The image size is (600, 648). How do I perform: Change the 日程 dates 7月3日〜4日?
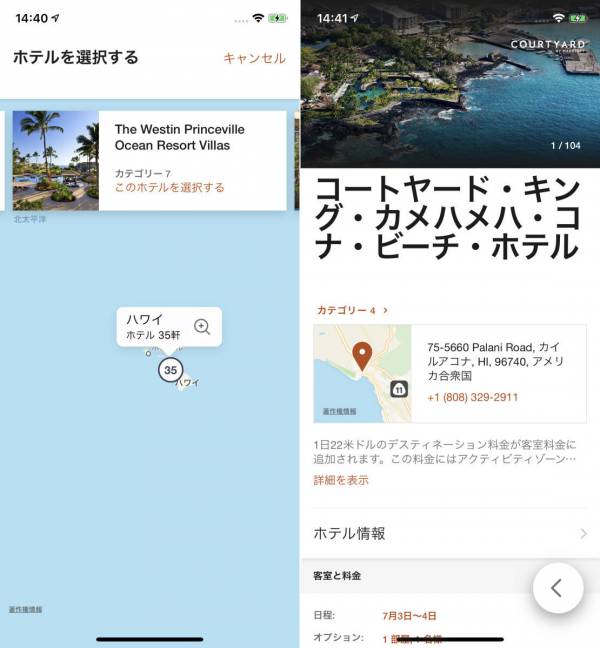pos(409,616)
